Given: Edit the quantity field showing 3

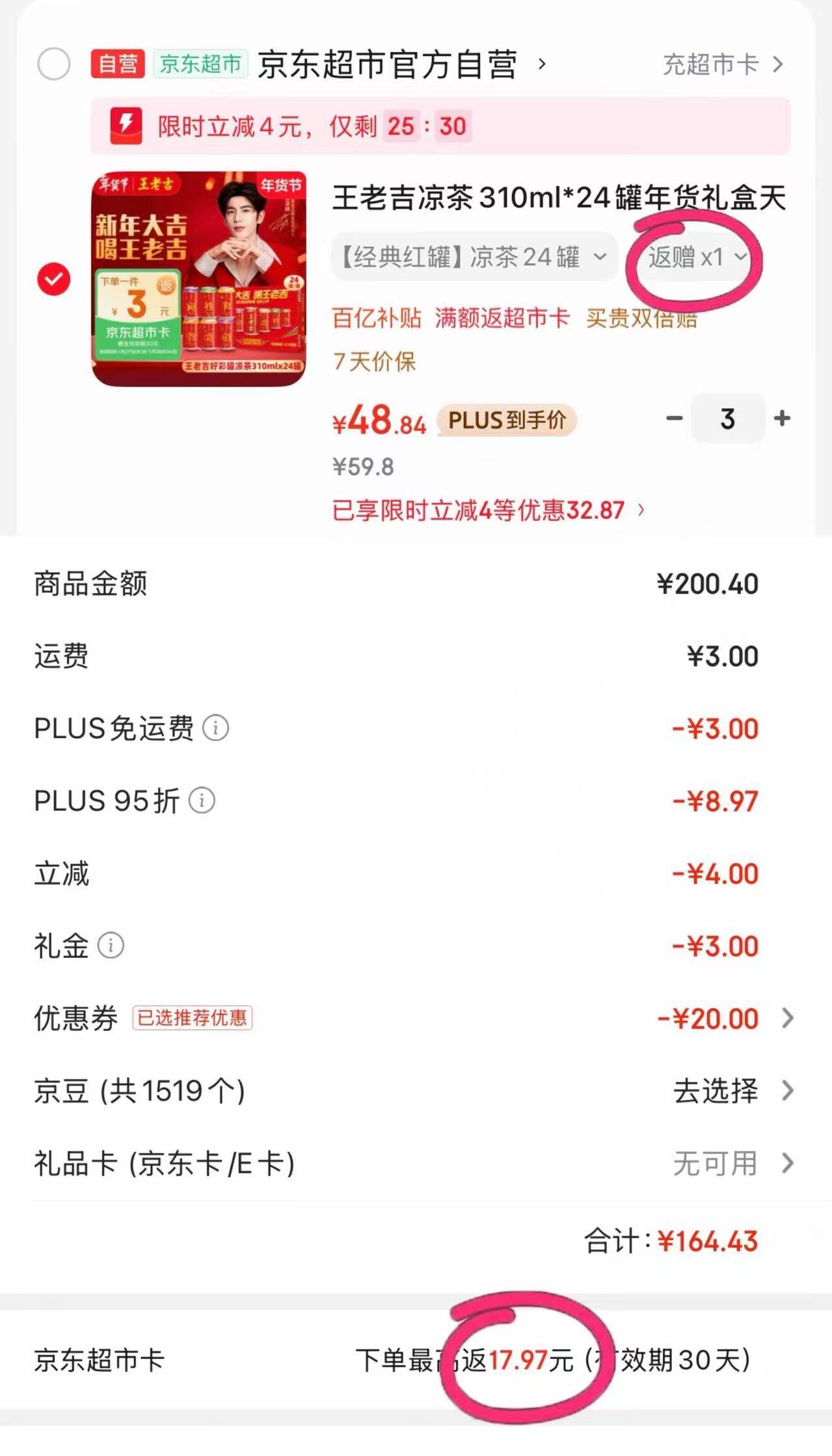Looking at the screenshot, I should point(727,419).
